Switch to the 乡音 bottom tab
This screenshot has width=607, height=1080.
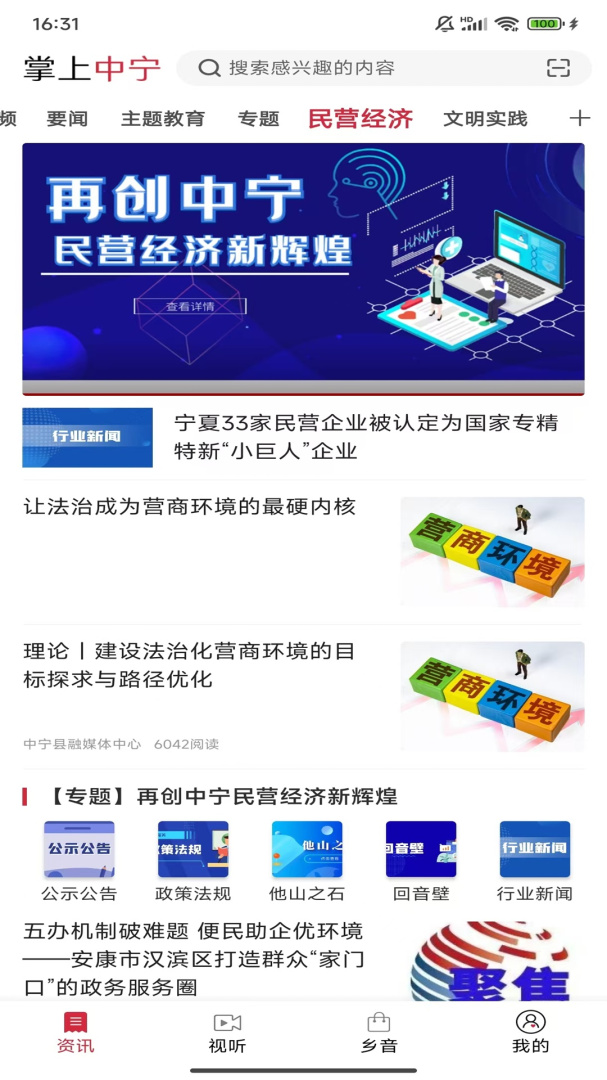pos(379,1033)
